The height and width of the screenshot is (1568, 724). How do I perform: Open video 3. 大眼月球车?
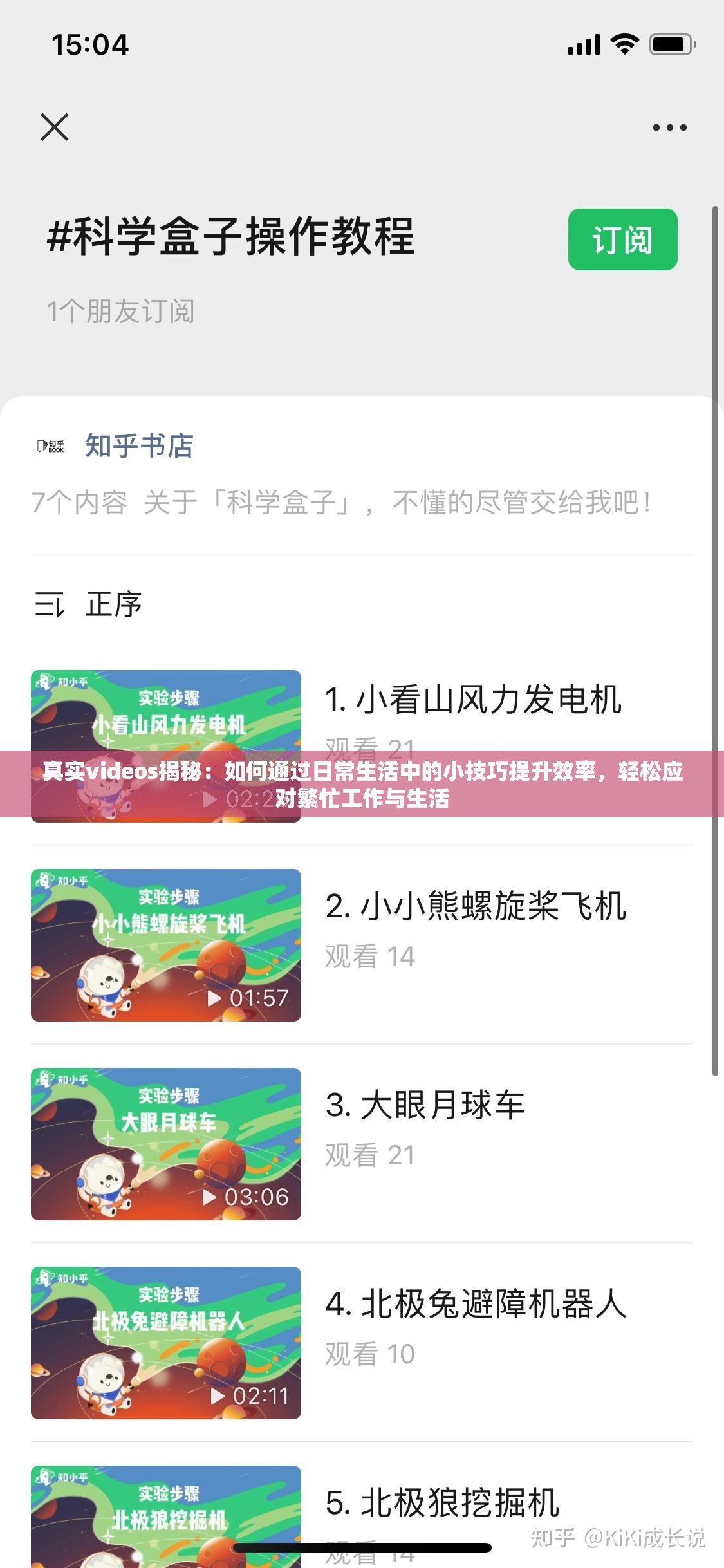(425, 1104)
